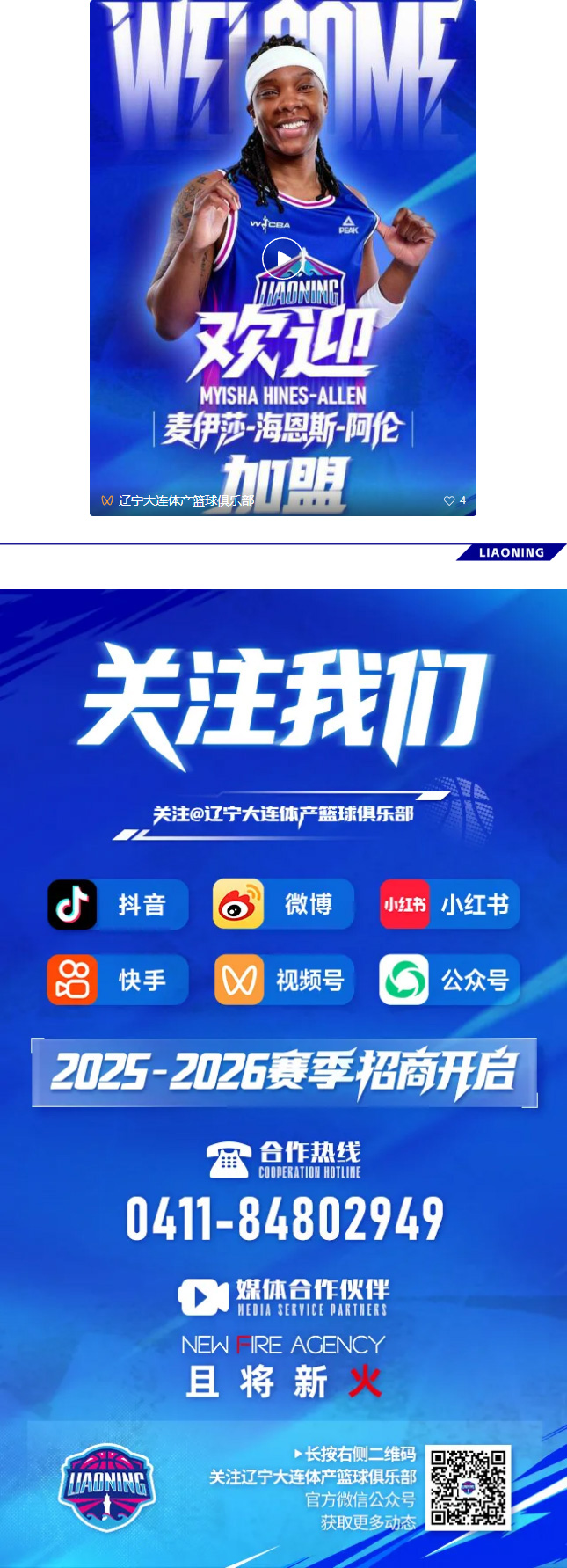The image size is (567, 1568).
Task: Like the embedded channel video
Action: (450, 500)
